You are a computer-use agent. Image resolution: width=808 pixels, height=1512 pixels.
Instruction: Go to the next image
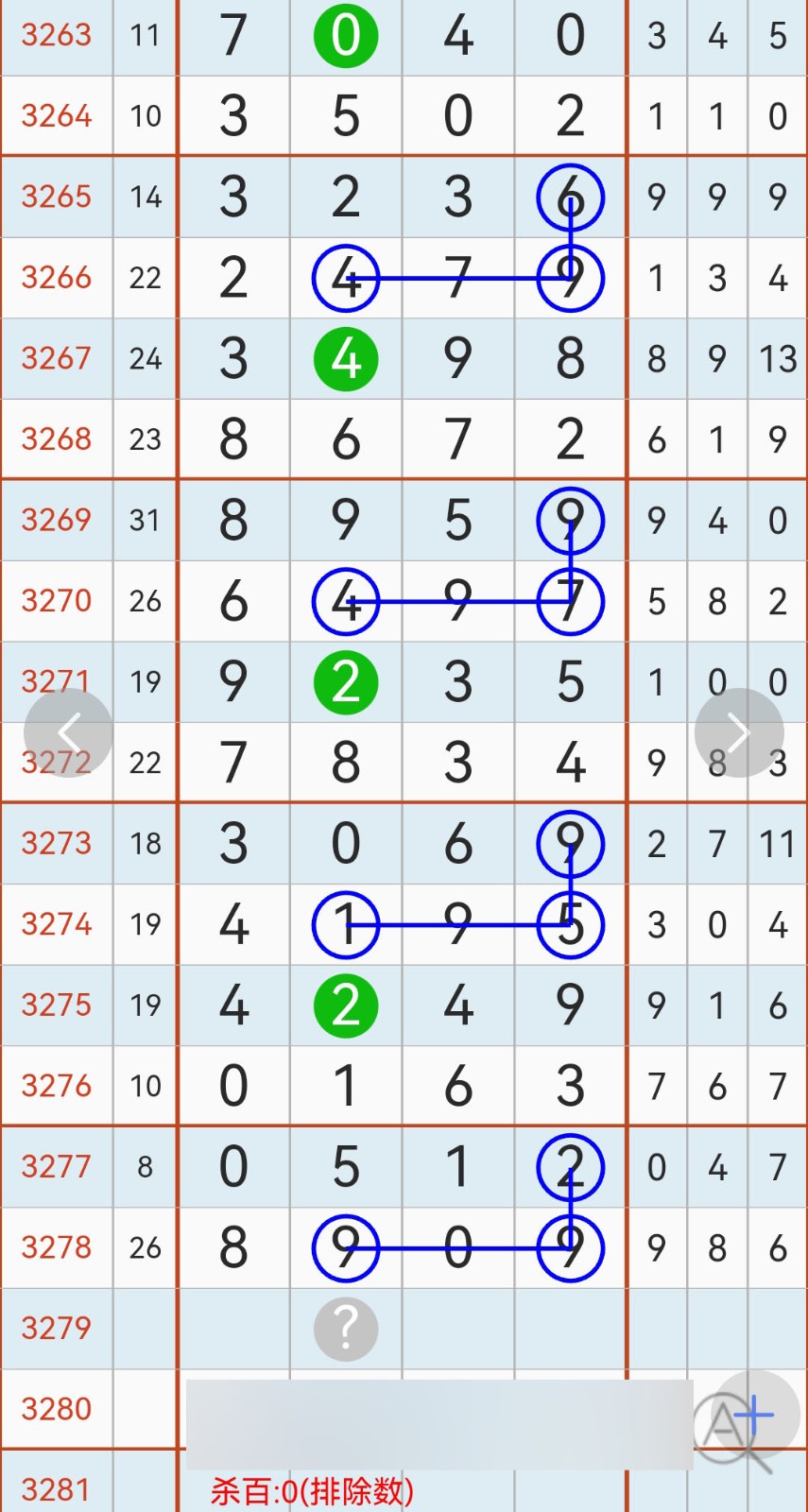pyautogui.click(x=739, y=732)
